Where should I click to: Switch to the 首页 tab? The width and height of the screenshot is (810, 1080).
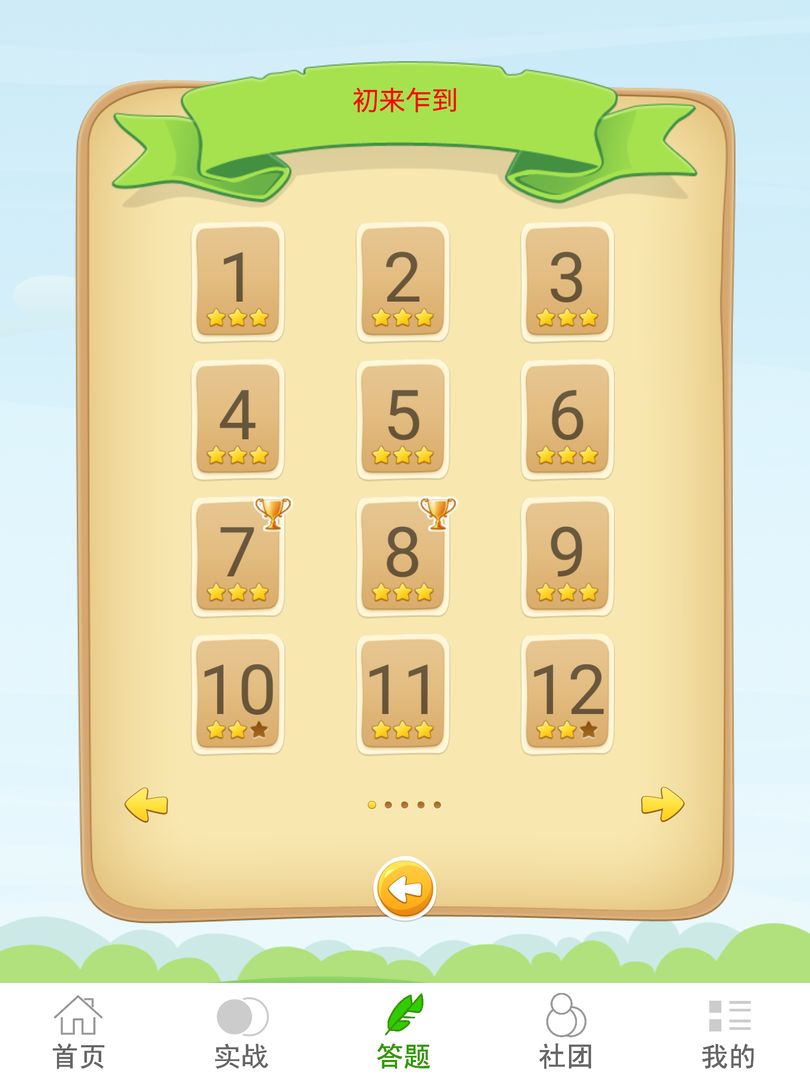point(78,1032)
